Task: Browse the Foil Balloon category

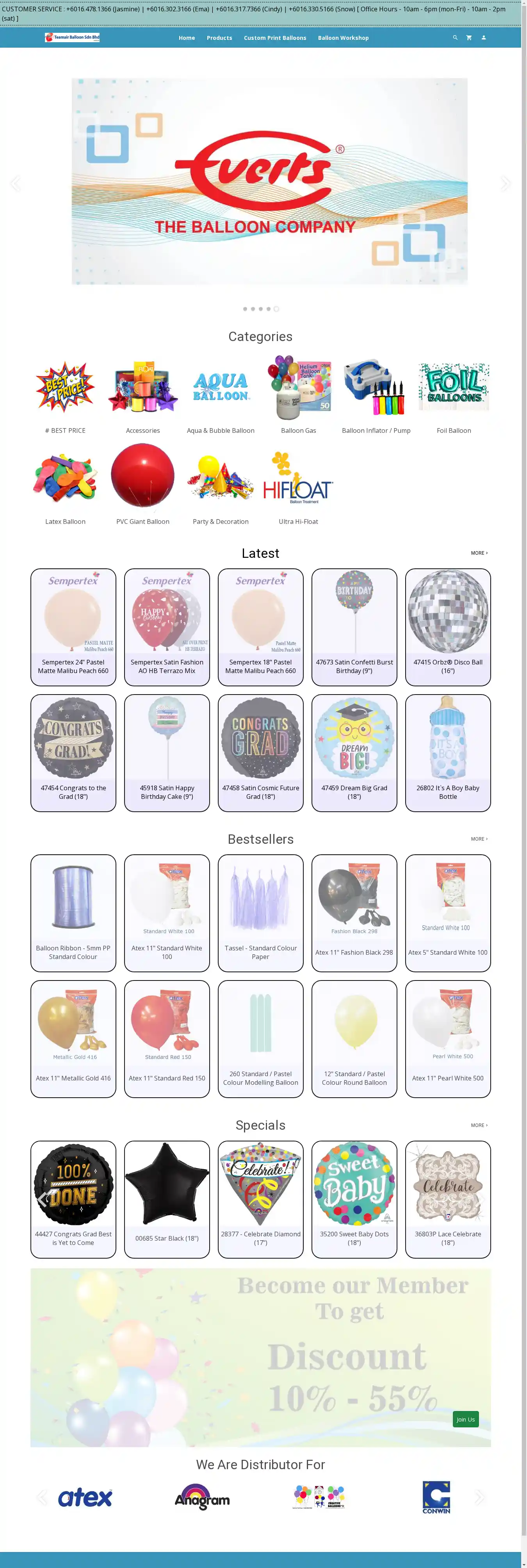Action: pos(454,396)
